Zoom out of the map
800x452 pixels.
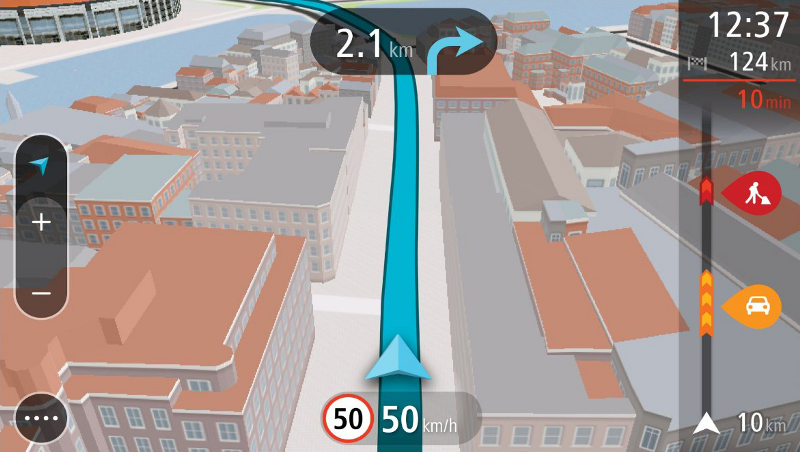(x=41, y=293)
